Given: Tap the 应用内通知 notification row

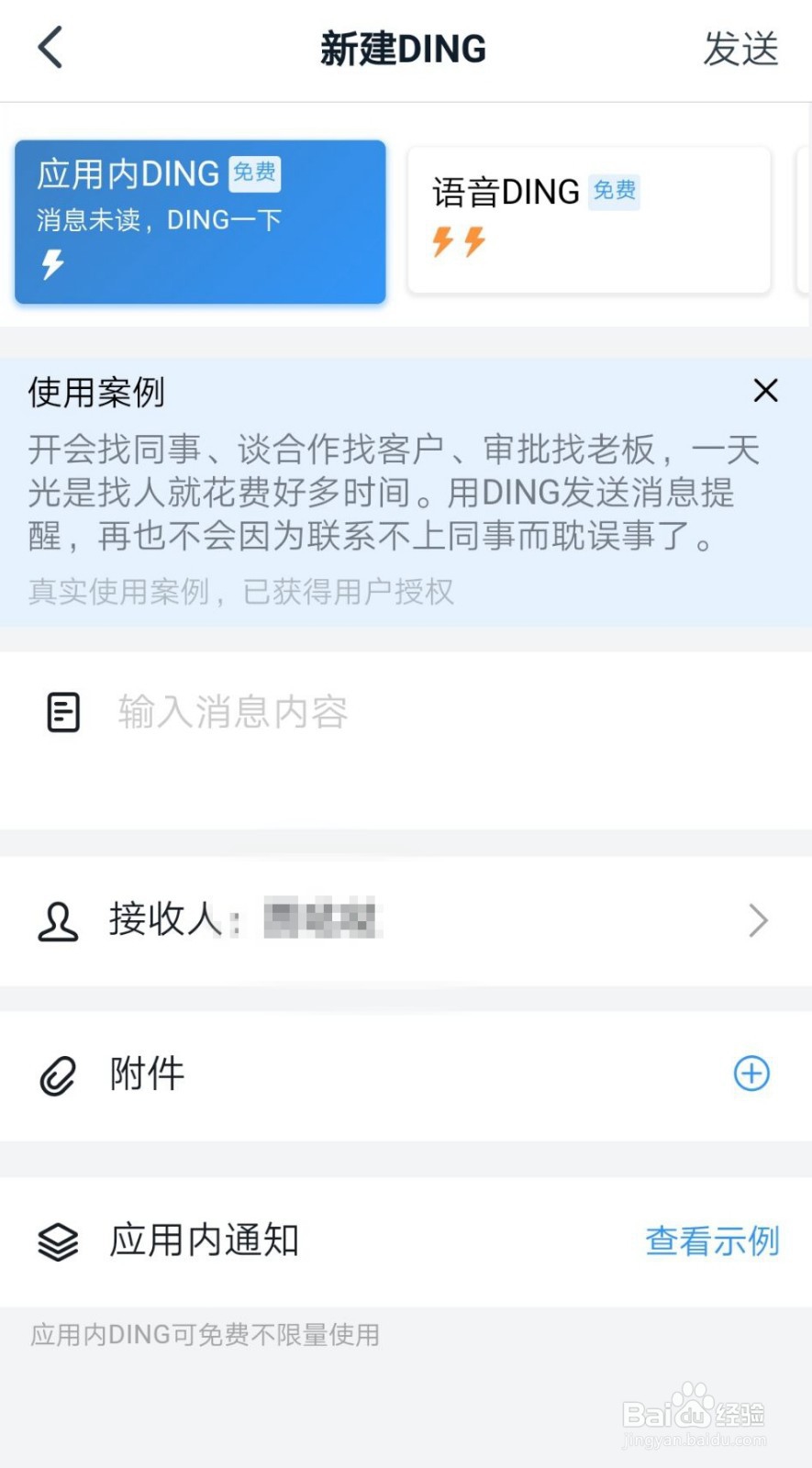Looking at the screenshot, I should [x=204, y=1240].
